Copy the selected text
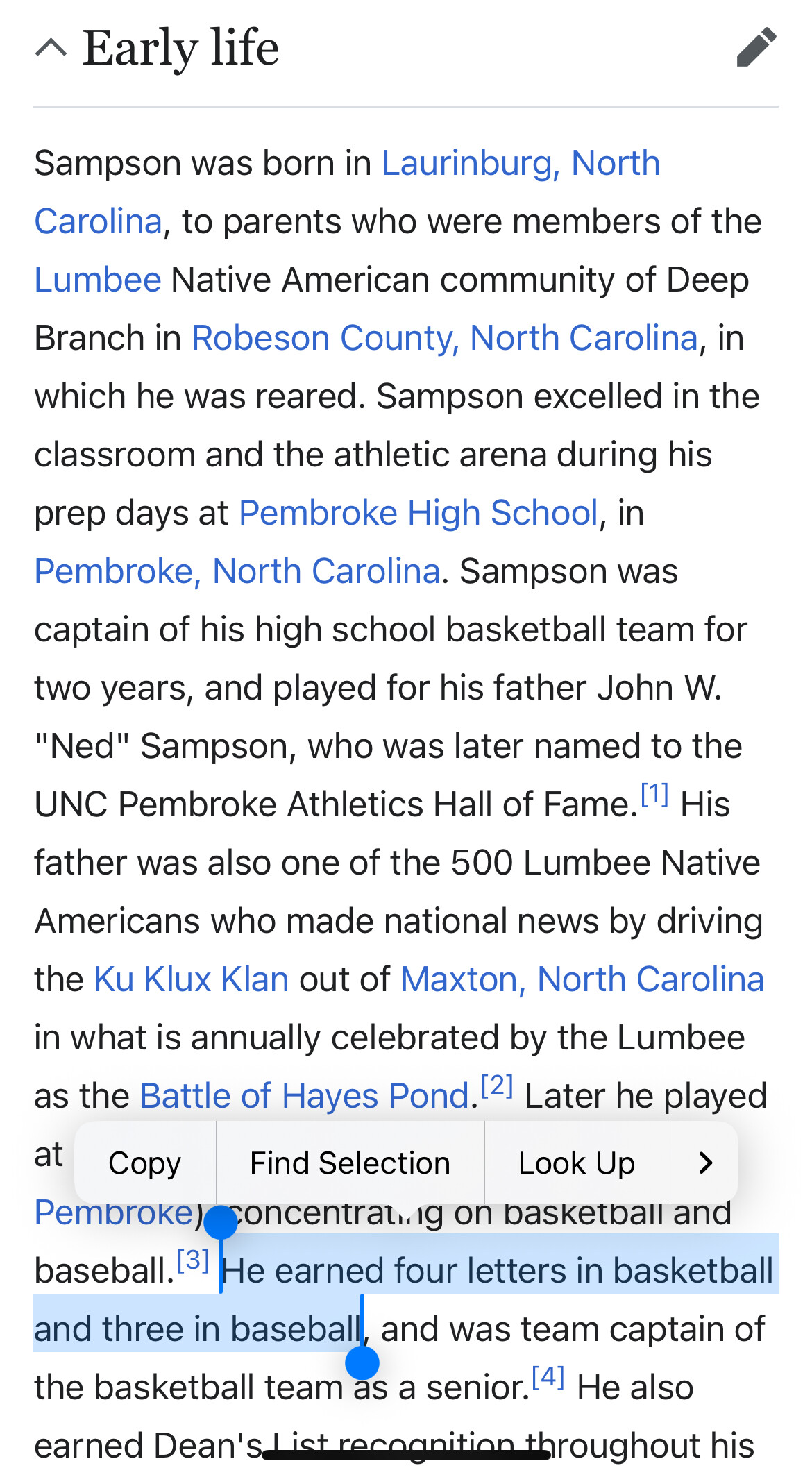Image resolution: width=812 pixels, height=1477 pixels. click(x=145, y=1163)
